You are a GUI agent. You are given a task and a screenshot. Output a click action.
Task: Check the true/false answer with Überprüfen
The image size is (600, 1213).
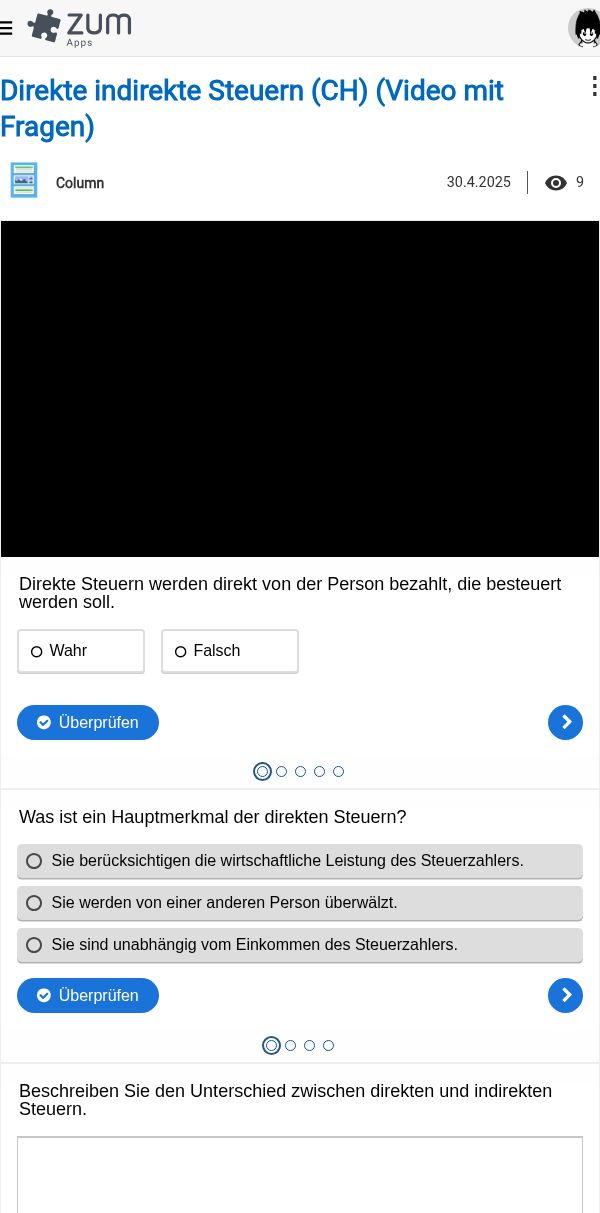[x=88, y=722]
